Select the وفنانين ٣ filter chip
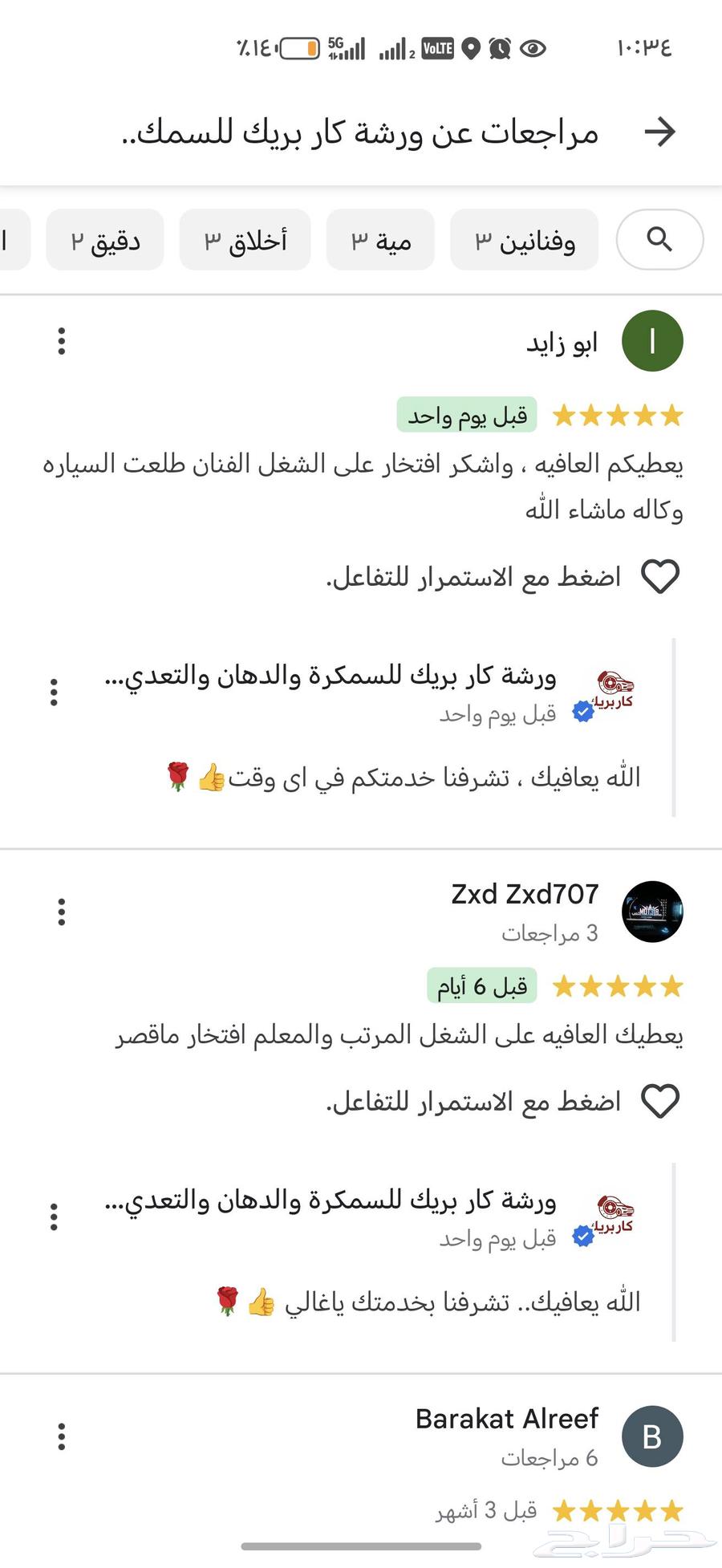This screenshot has height=1568, width=722. point(525,240)
